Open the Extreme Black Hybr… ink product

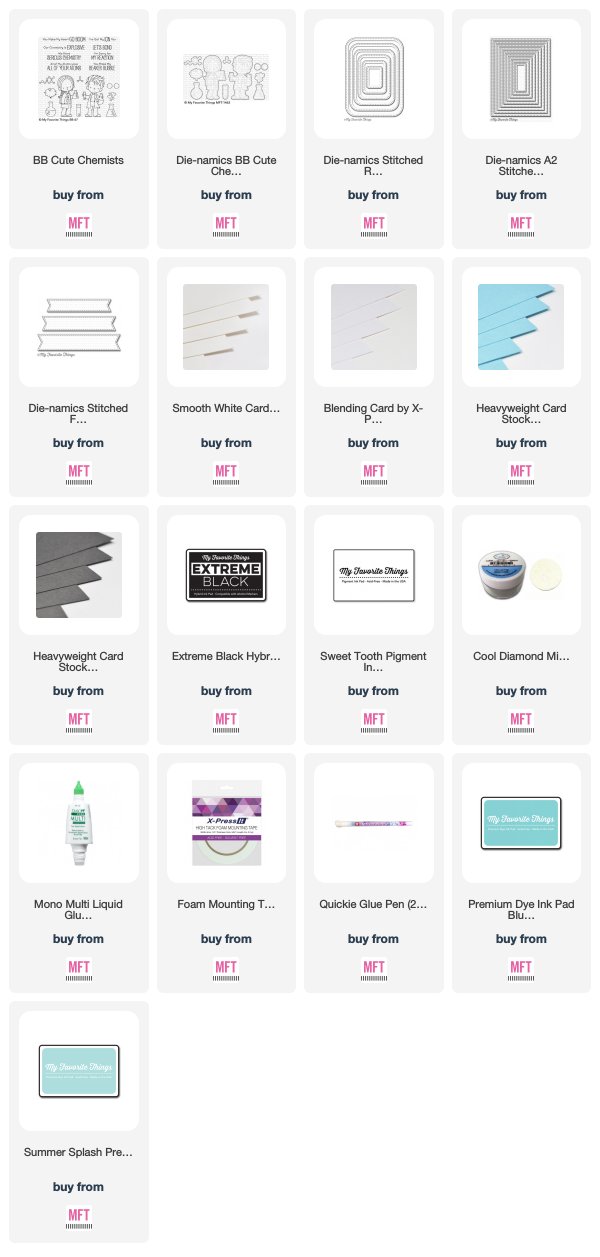[226, 574]
